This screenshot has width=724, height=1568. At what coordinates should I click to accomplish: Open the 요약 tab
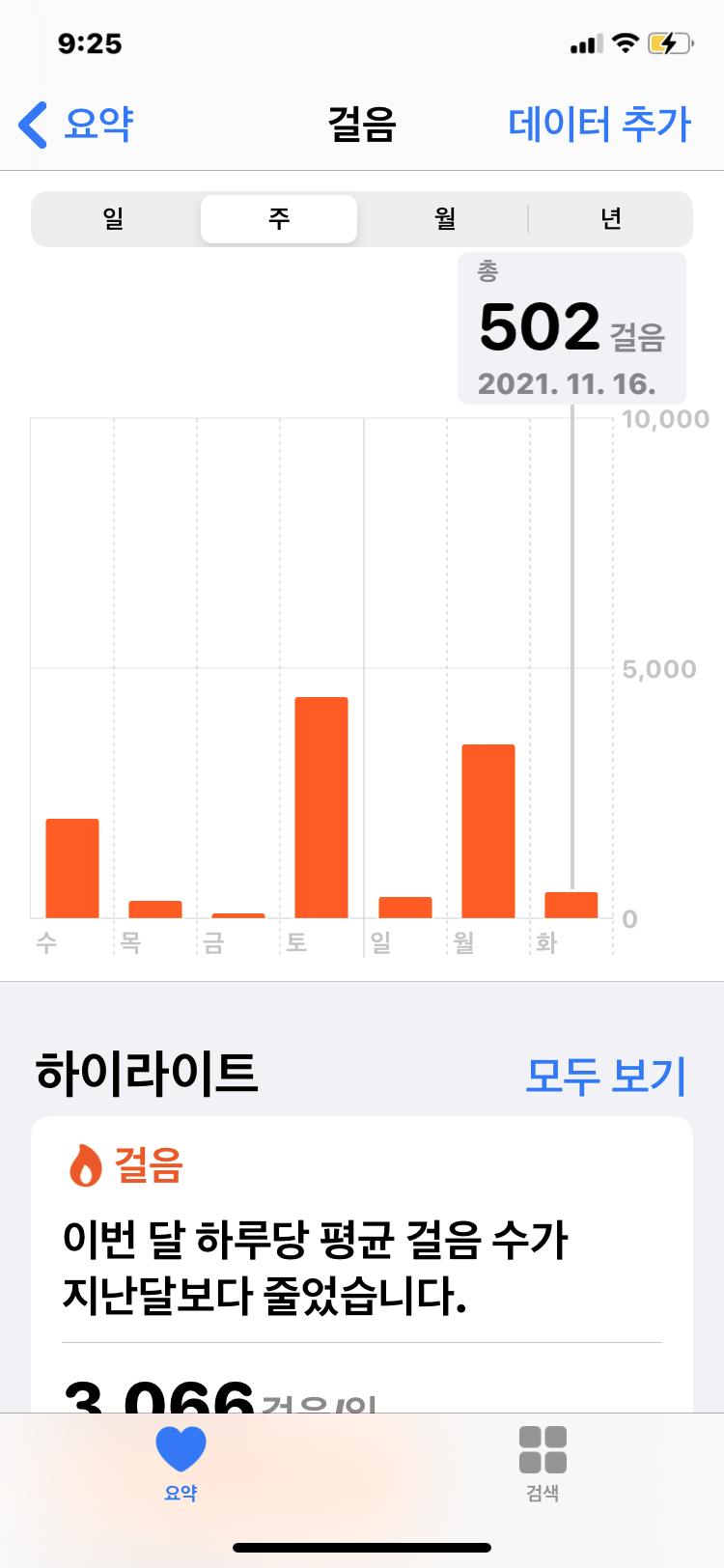(181, 1463)
